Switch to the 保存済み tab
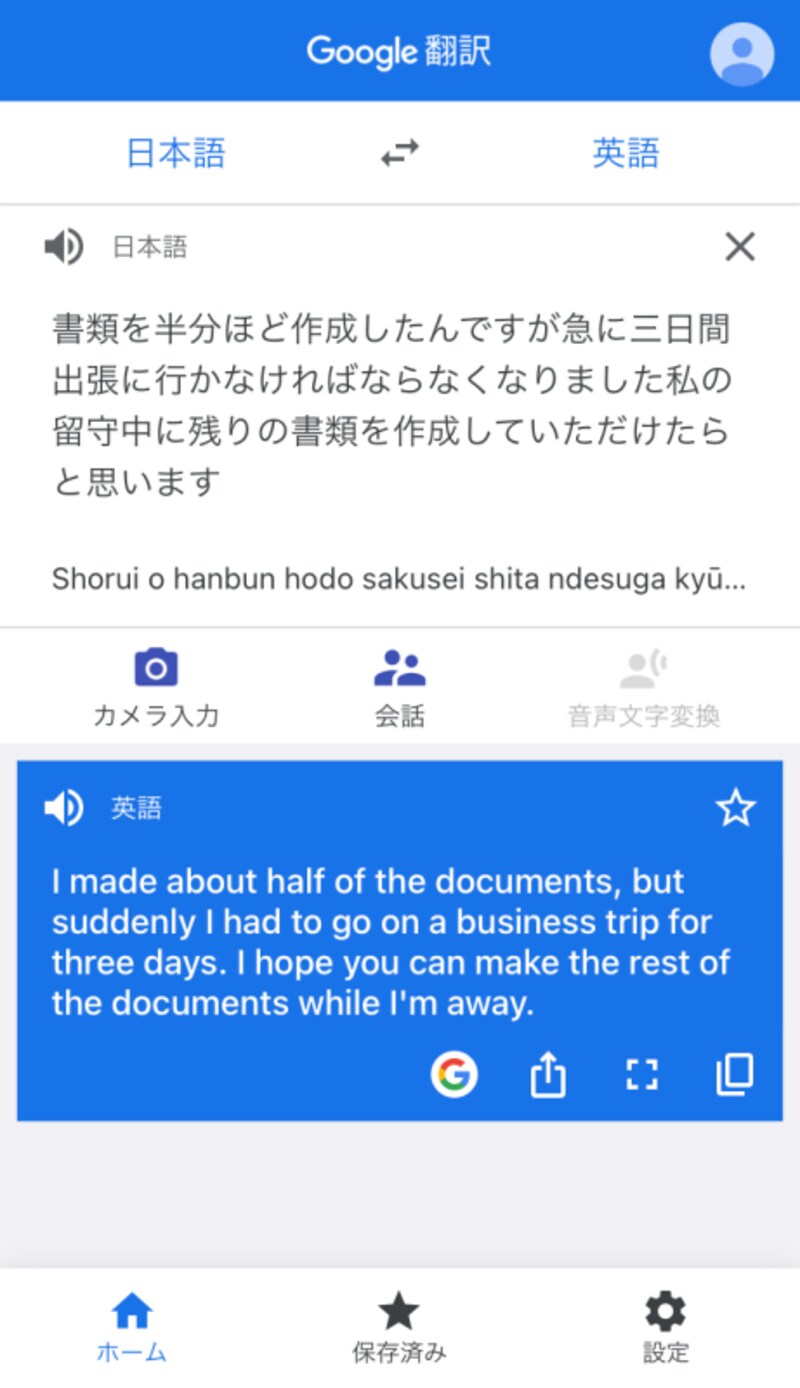Image resolution: width=800 pixels, height=1388 pixels. [399, 1327]
